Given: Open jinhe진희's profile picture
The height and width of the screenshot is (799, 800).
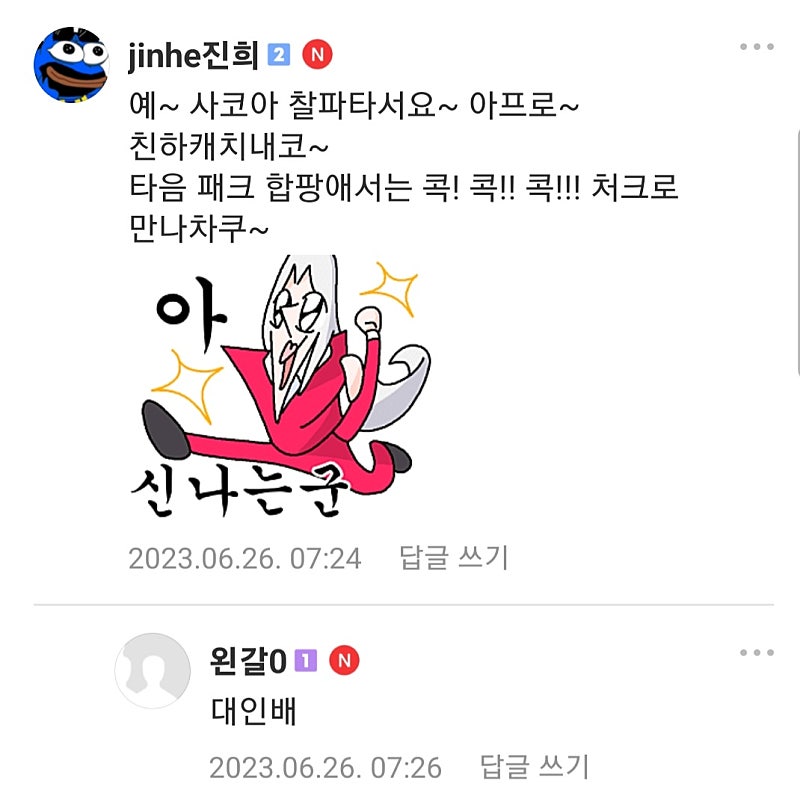Looking at the screenshot, I should 71,65.
